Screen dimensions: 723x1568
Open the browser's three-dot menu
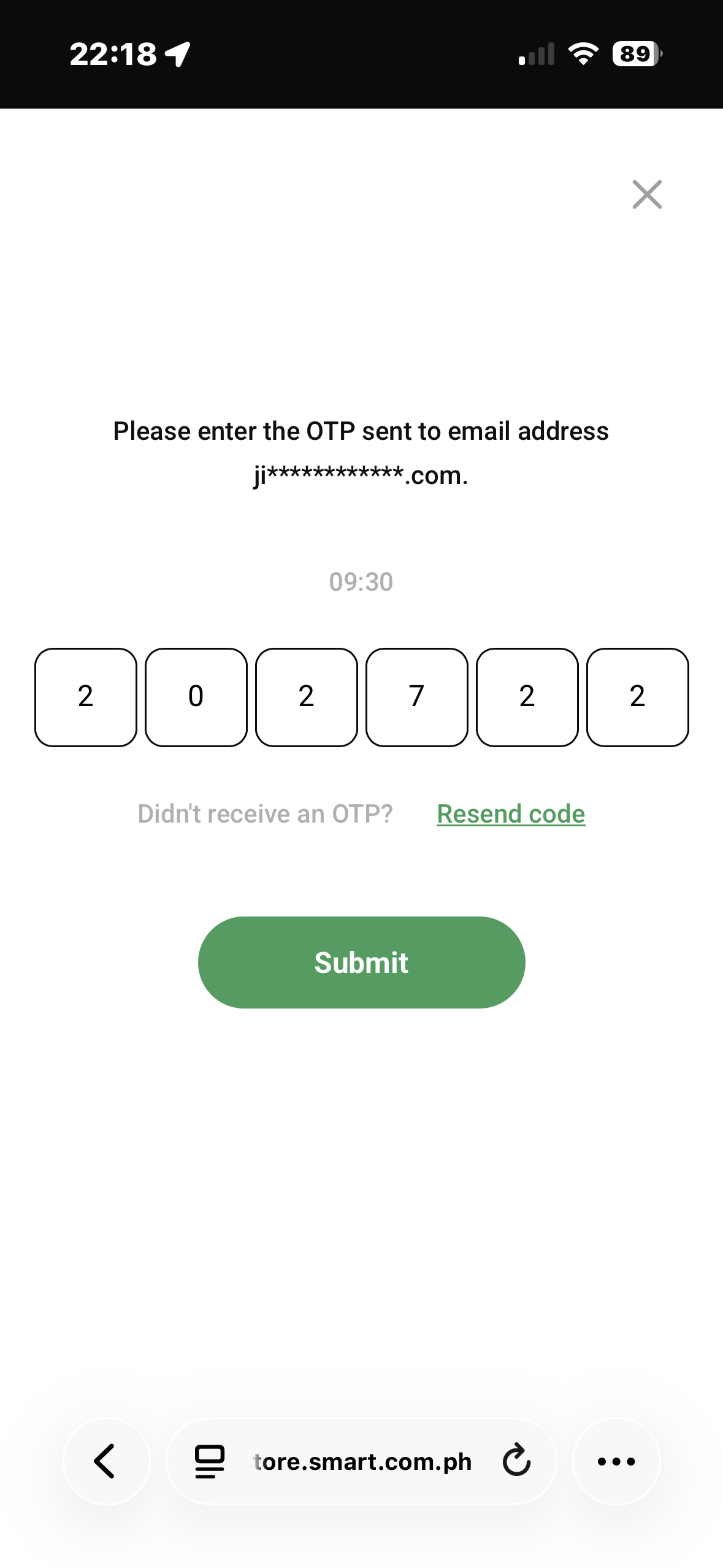pyautogui.click(x=616, y=1461)
